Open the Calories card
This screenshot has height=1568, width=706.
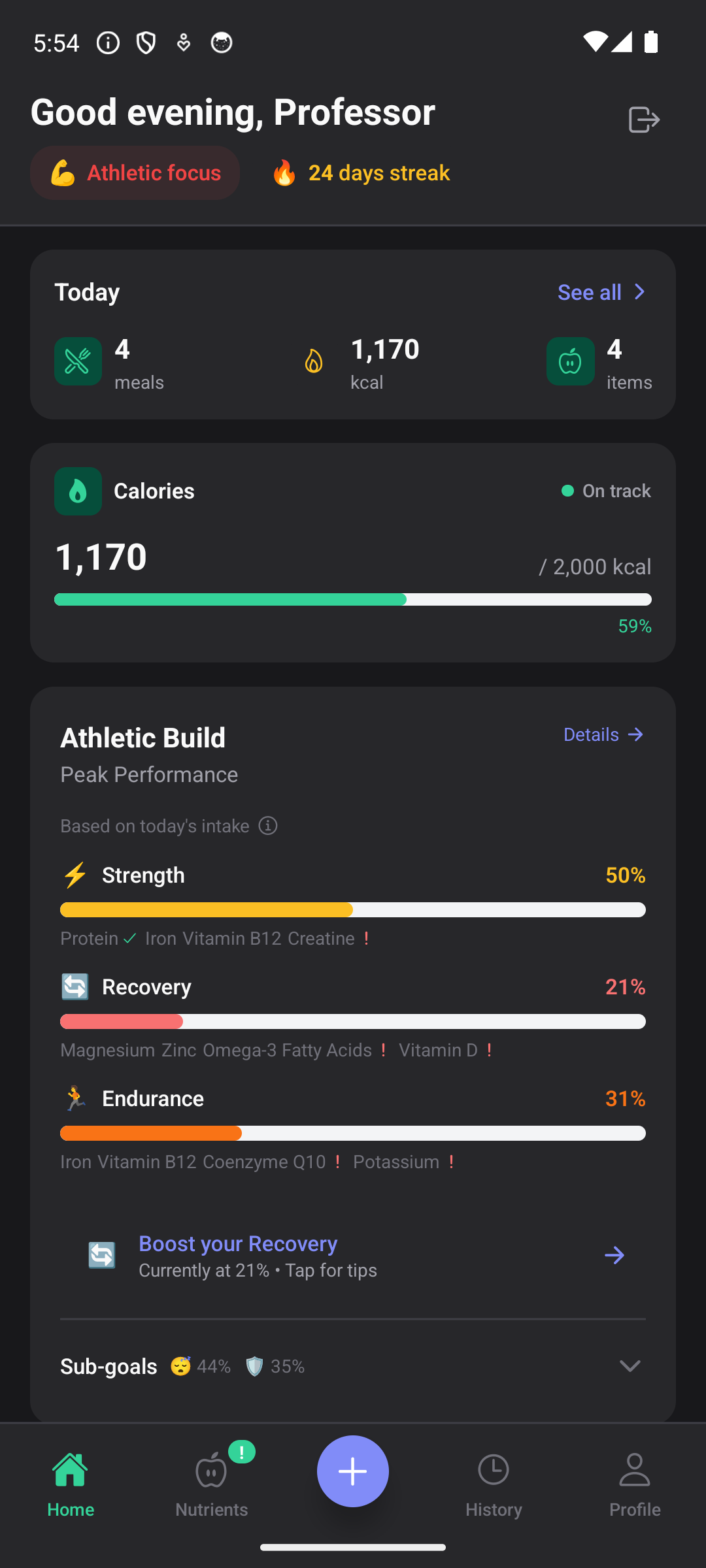tap(353, 553)
